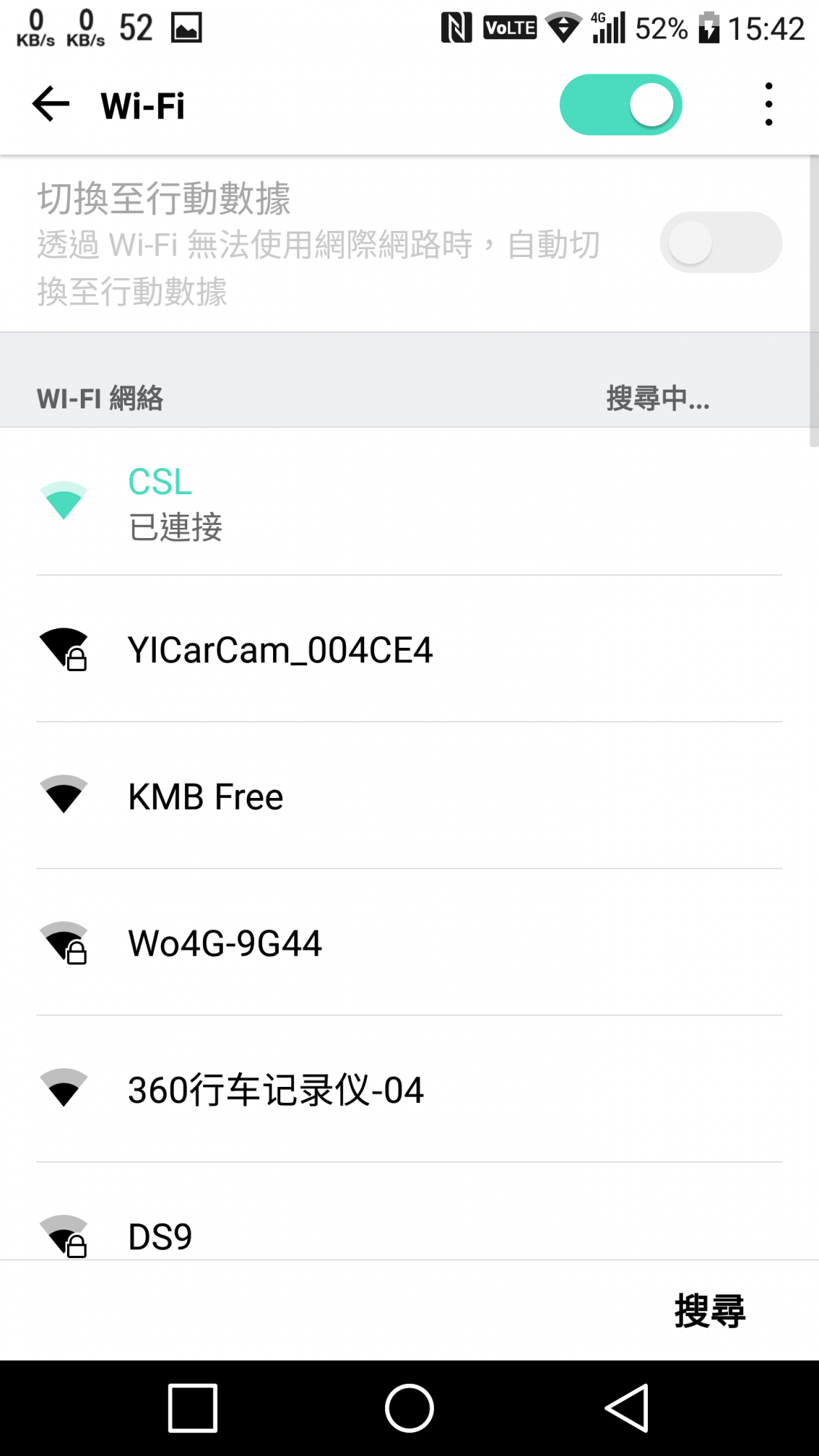This screenshot has height=1456, width=819.
Task: Select the 360行车记录仪-04 network
Action: (408, 1090)
